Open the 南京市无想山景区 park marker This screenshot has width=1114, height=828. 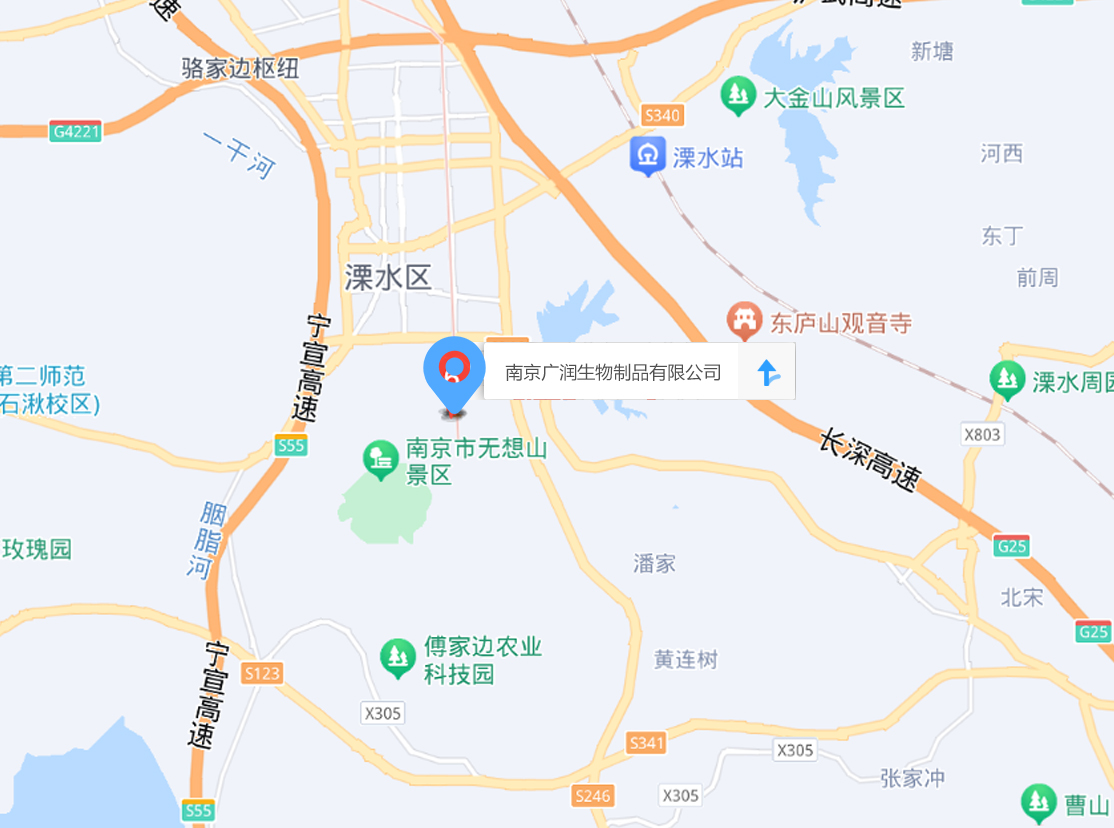tap(379, 459)
